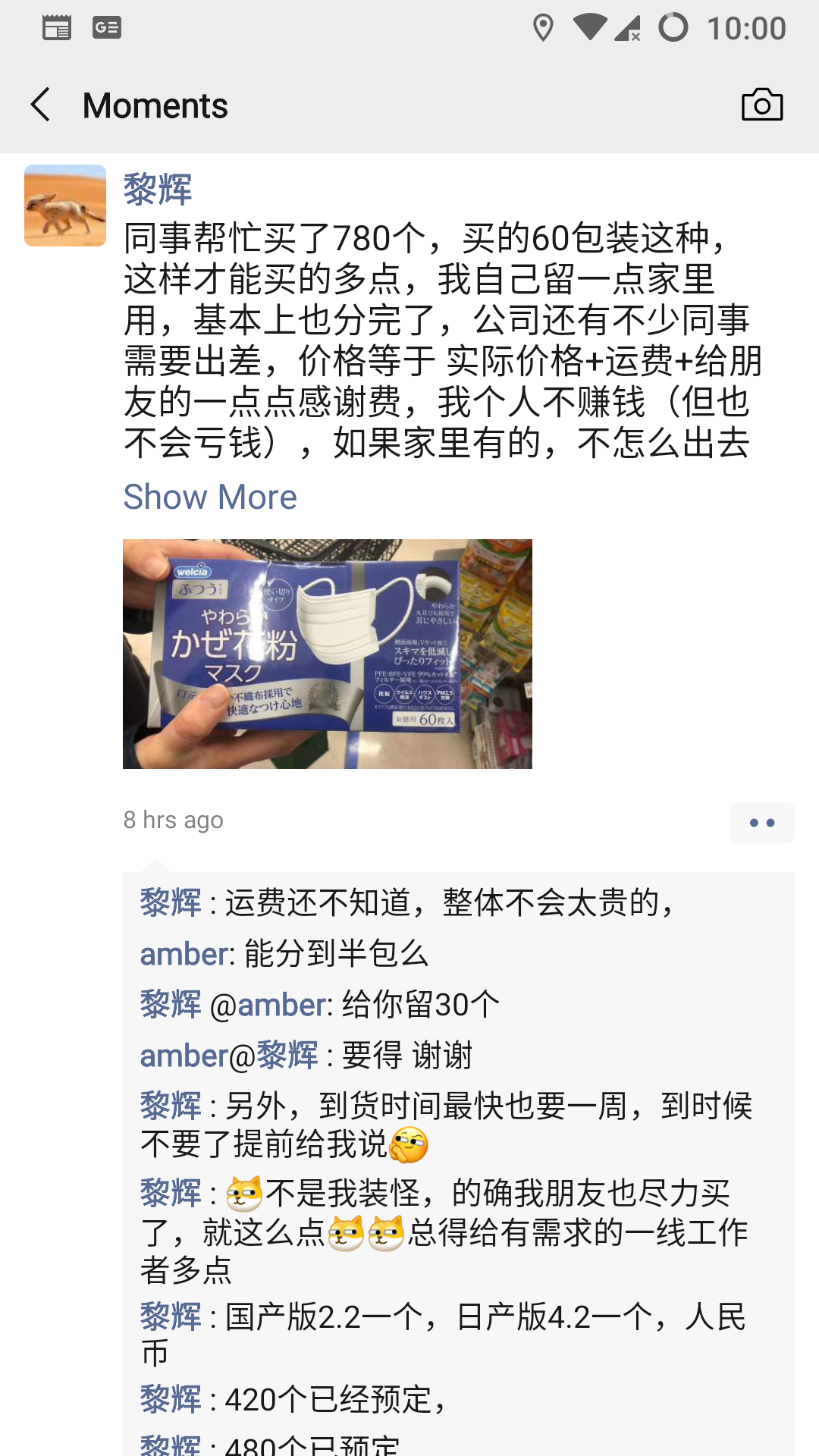Open the camera to post a moment
The height and width of the screenshot is (1456, 819).
(761, 105)
